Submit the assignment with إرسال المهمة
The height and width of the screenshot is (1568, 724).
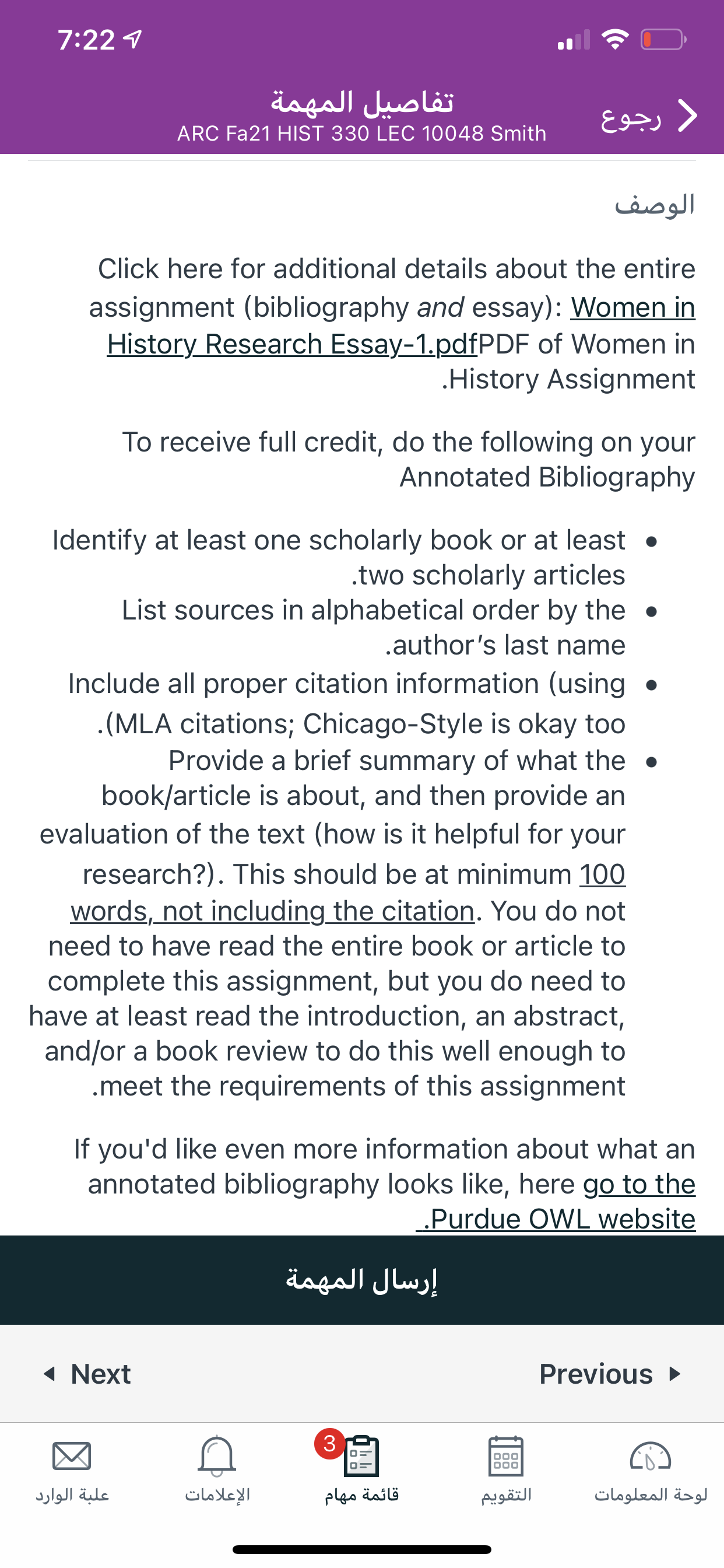click(362, 1279)
